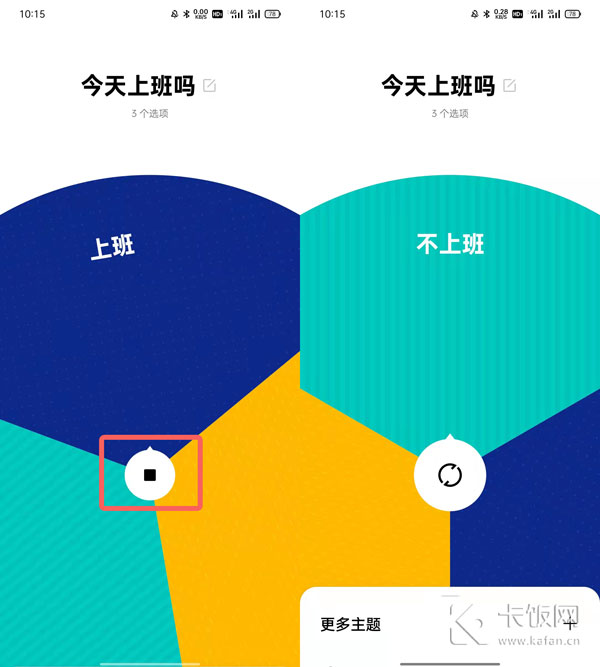Edit the title on the 不上班 result screen
This screenshot has width=600, height=667.
[x=510, y=86]
